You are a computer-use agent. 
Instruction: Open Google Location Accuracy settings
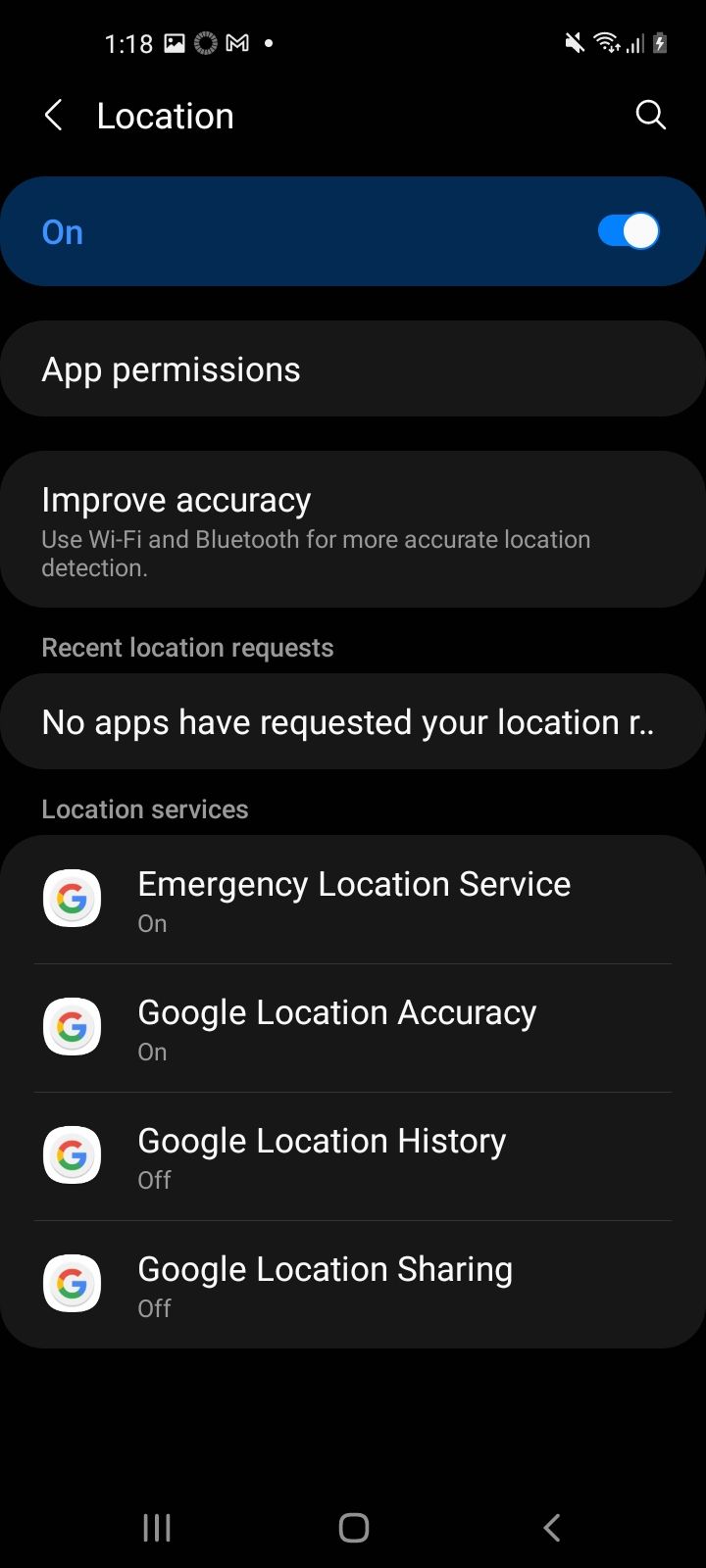(353, 1026)
